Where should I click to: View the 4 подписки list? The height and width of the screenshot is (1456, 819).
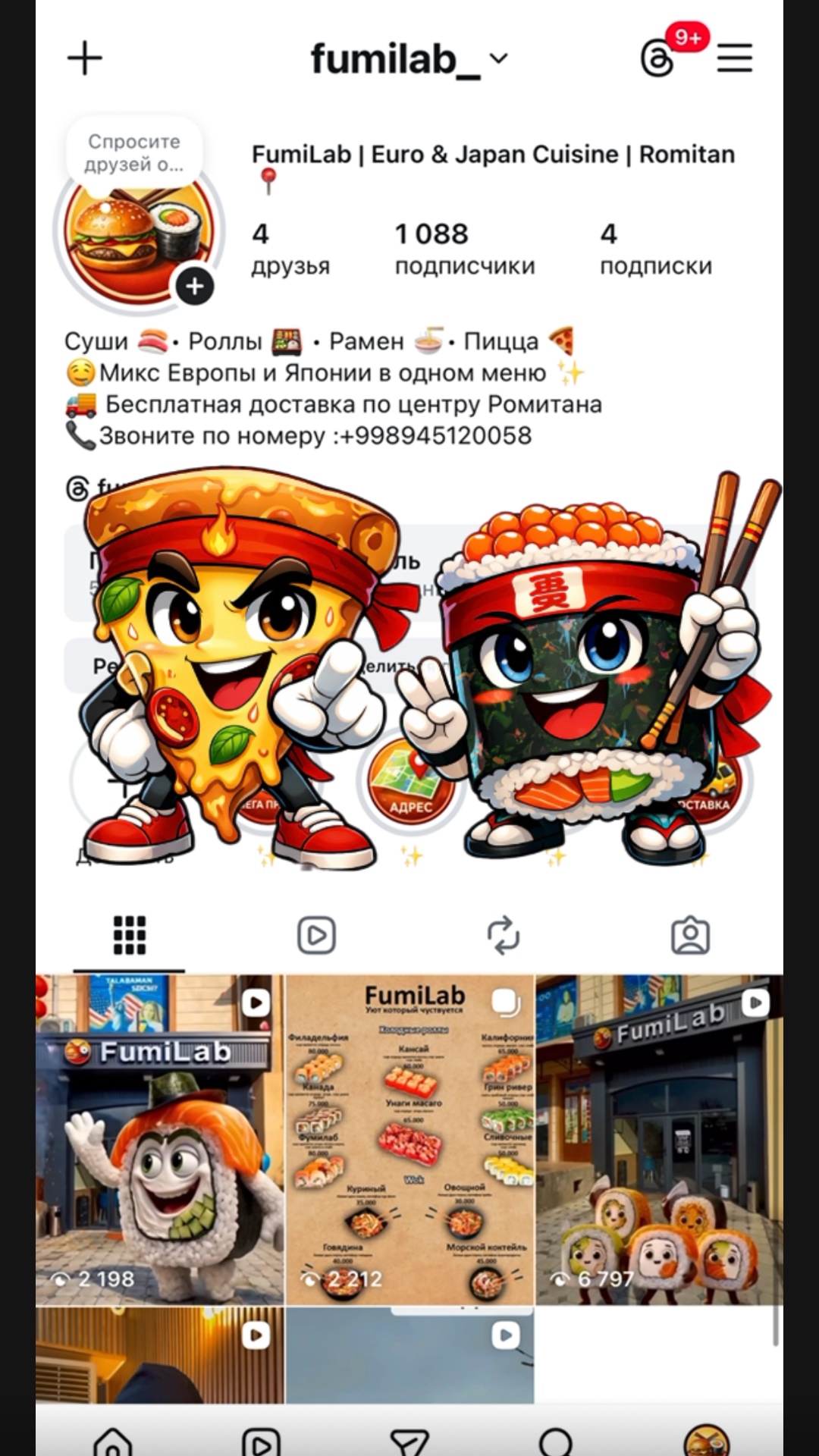(x=656, y=249)
